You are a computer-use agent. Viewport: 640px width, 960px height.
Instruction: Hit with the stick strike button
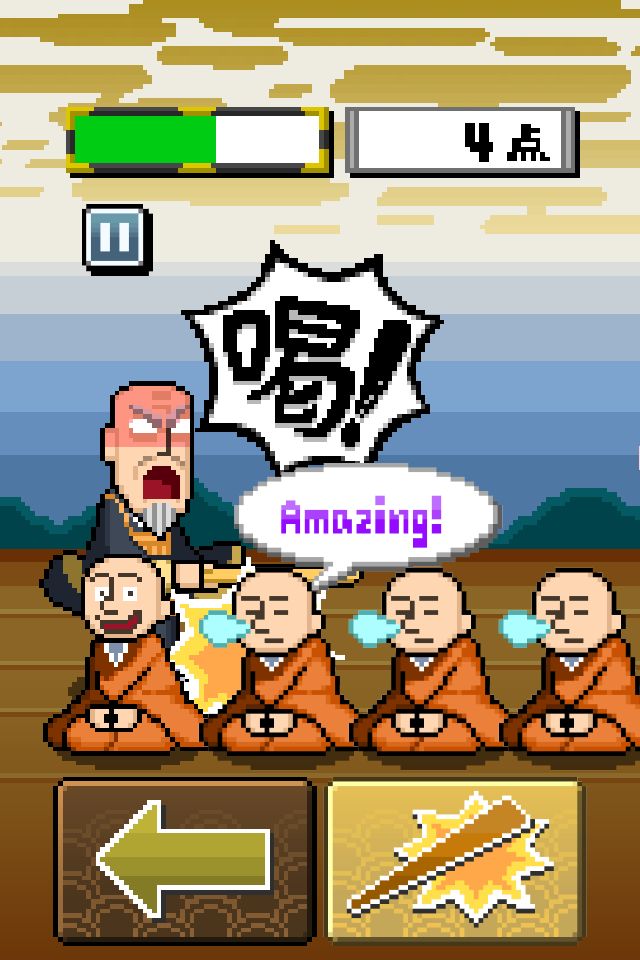pos(456,861)
